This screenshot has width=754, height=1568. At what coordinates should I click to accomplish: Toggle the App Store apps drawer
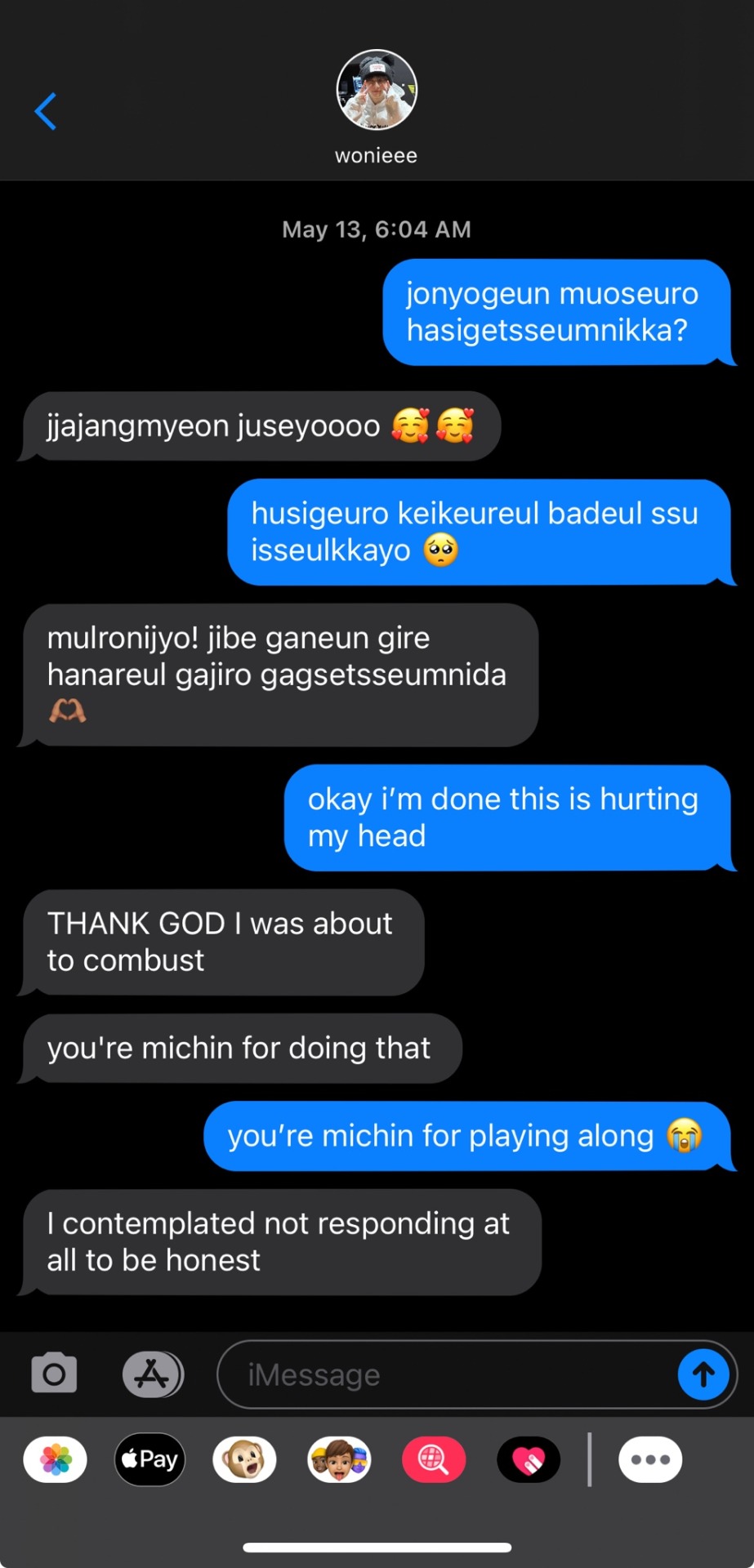pyautogui.click(x=153, y=1374)
